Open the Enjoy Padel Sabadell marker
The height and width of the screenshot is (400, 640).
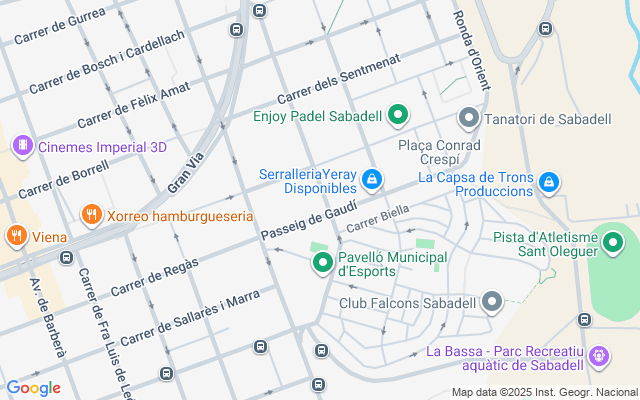398,117
